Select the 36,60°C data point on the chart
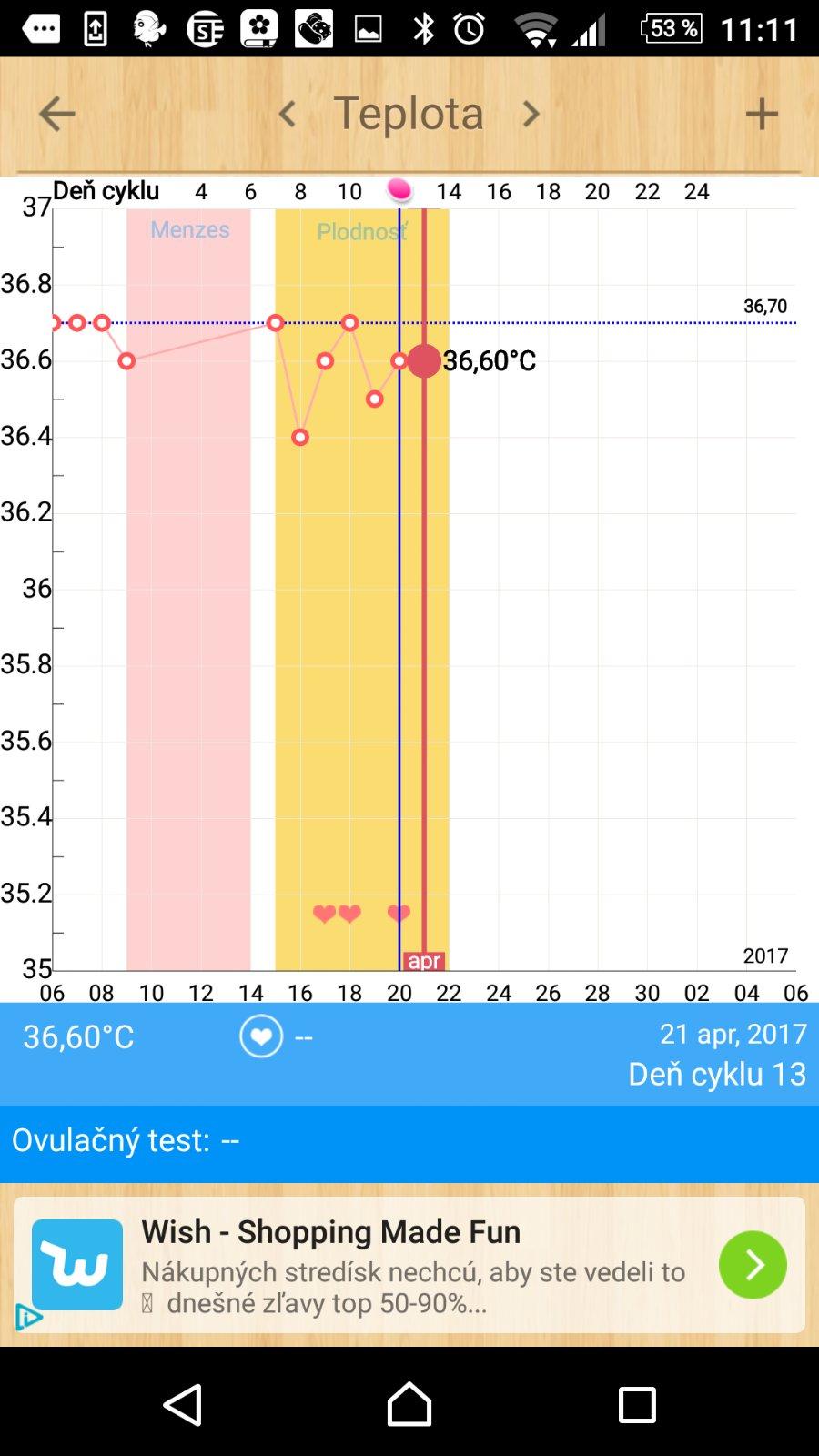 (424, 361)
